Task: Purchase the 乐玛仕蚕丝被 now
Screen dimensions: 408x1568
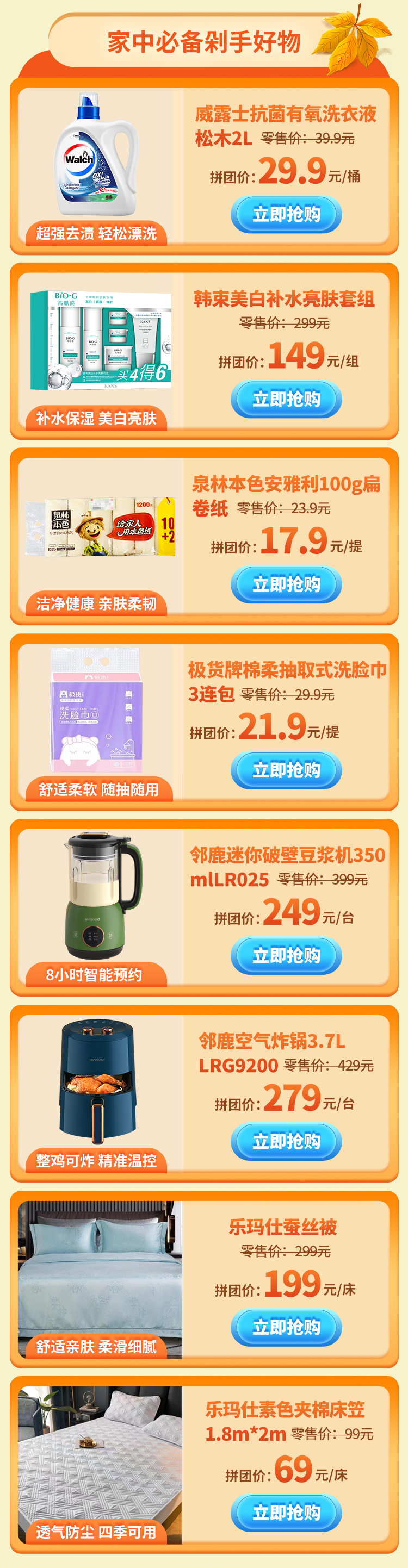Action: pos(286,1327)
